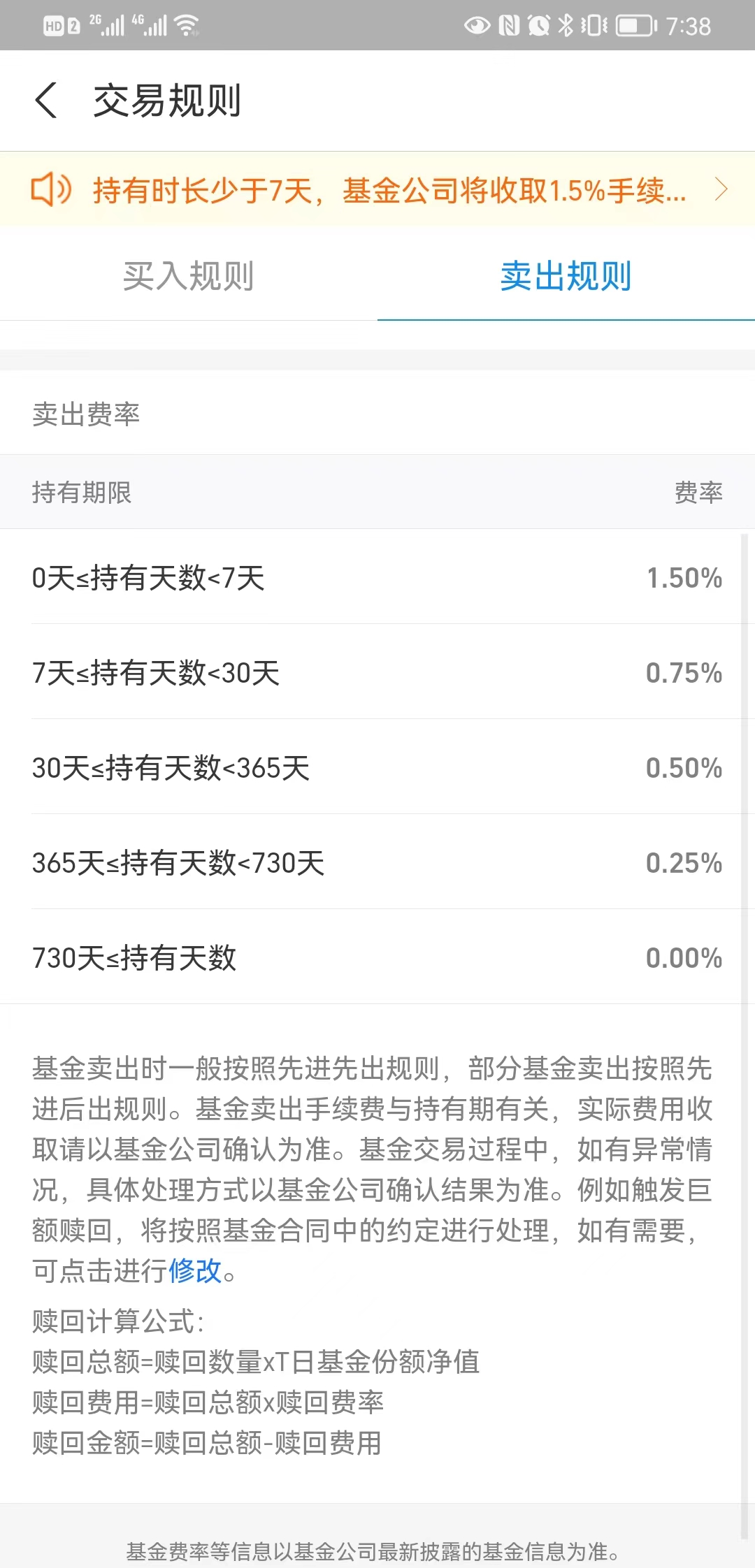The image size is (755, 1568).
Task: Tap the Bluetooth icon in status bar
Action: 568,25
